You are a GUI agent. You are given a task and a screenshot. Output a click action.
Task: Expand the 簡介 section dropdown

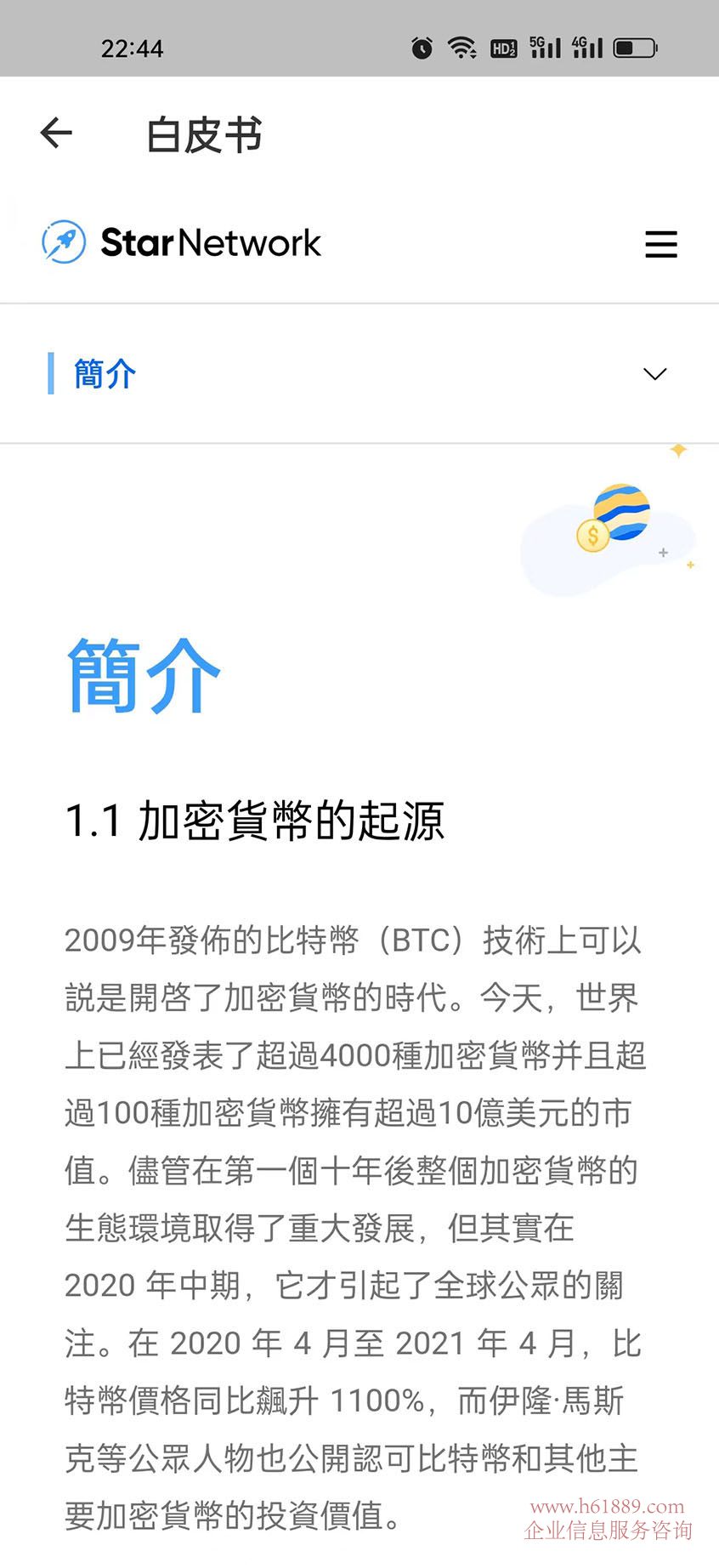(x=654, y=374)
